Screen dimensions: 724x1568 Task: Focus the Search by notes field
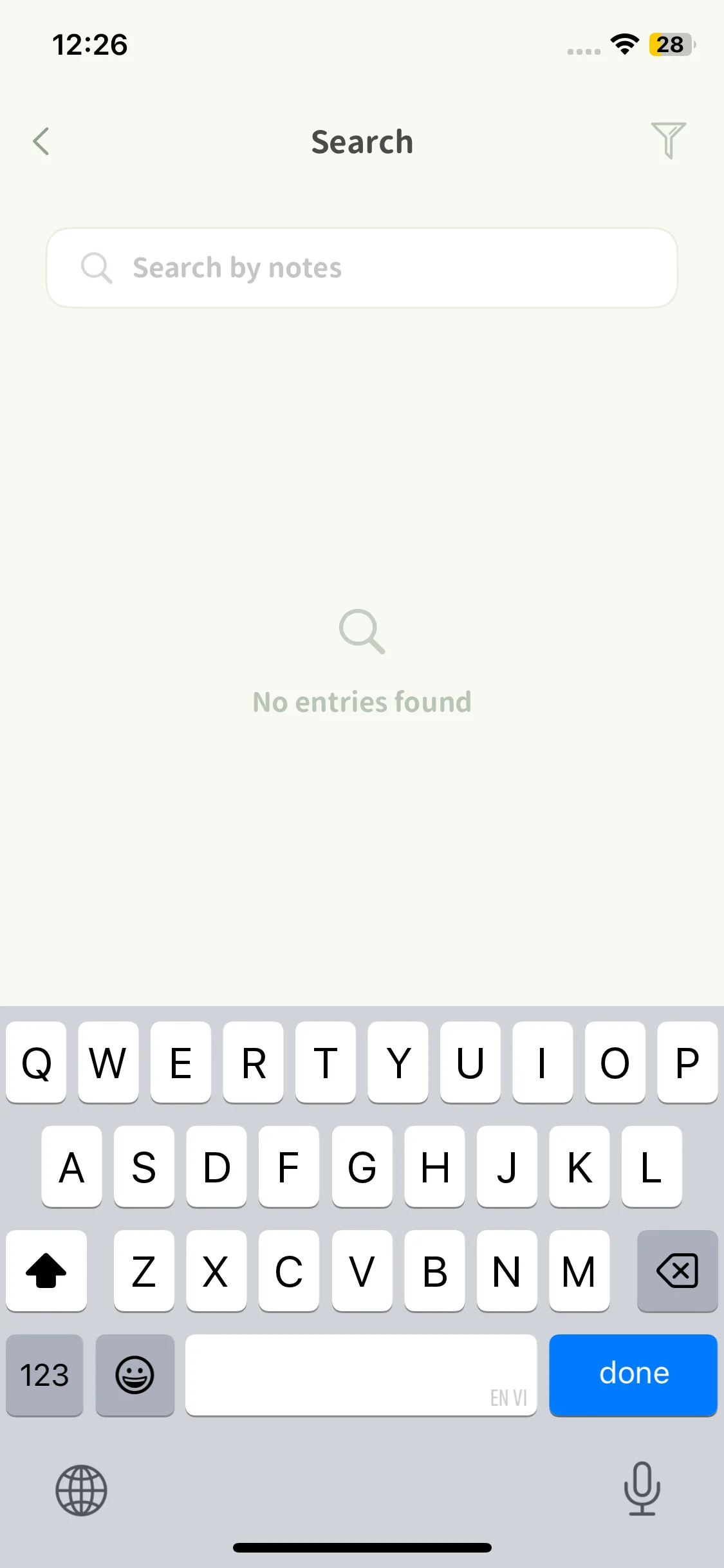coord(362,268)
